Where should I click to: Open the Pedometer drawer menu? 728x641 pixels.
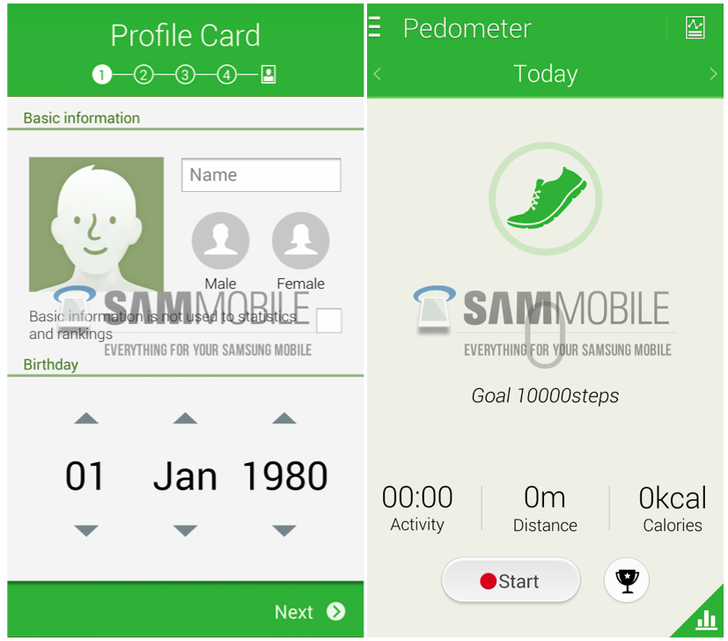(375, 27)
